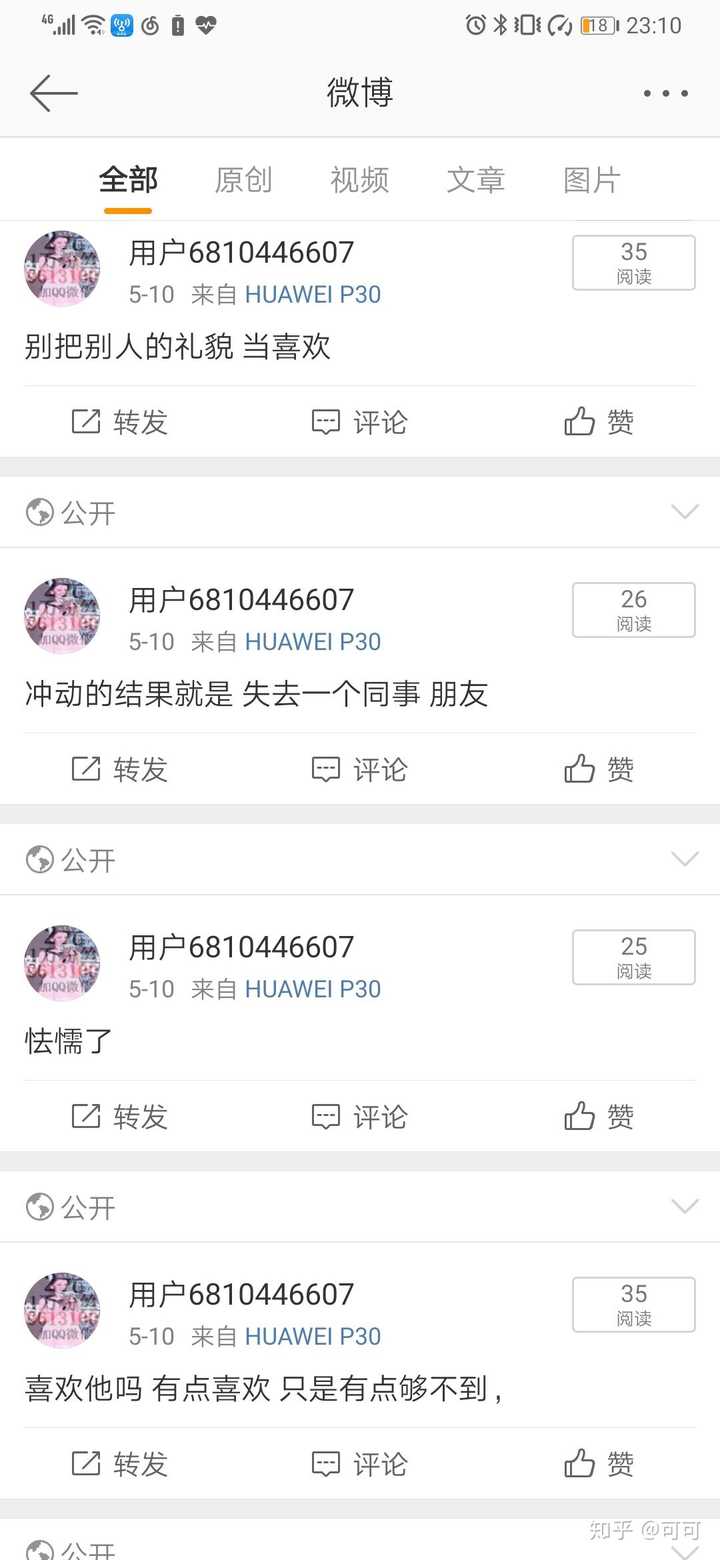The image size is (720, 1560).
Task: Tap the 35 阅读 read counter box
Action: (633, 262)
